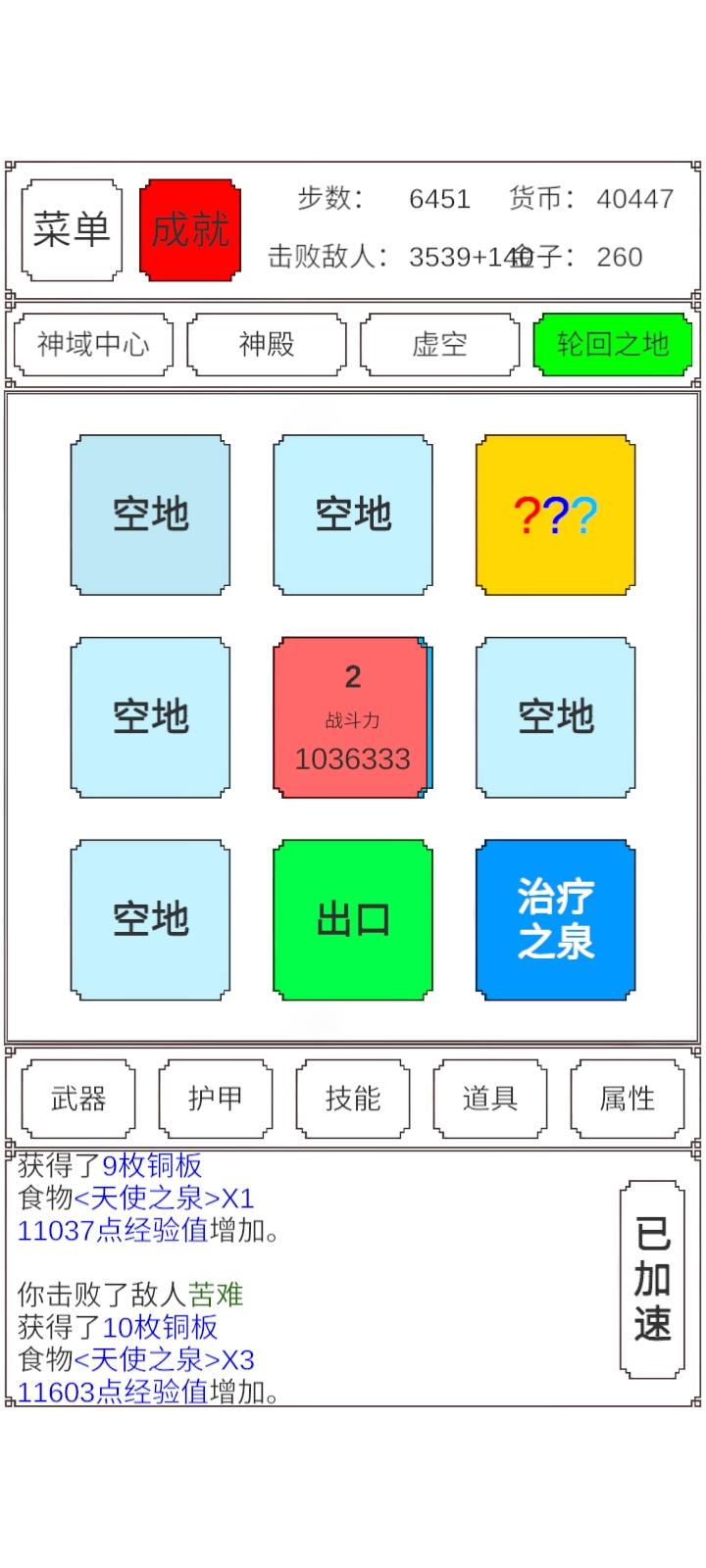
Task: Attack the enemy with 战斗力 1036333
Action: pos(351,716)
